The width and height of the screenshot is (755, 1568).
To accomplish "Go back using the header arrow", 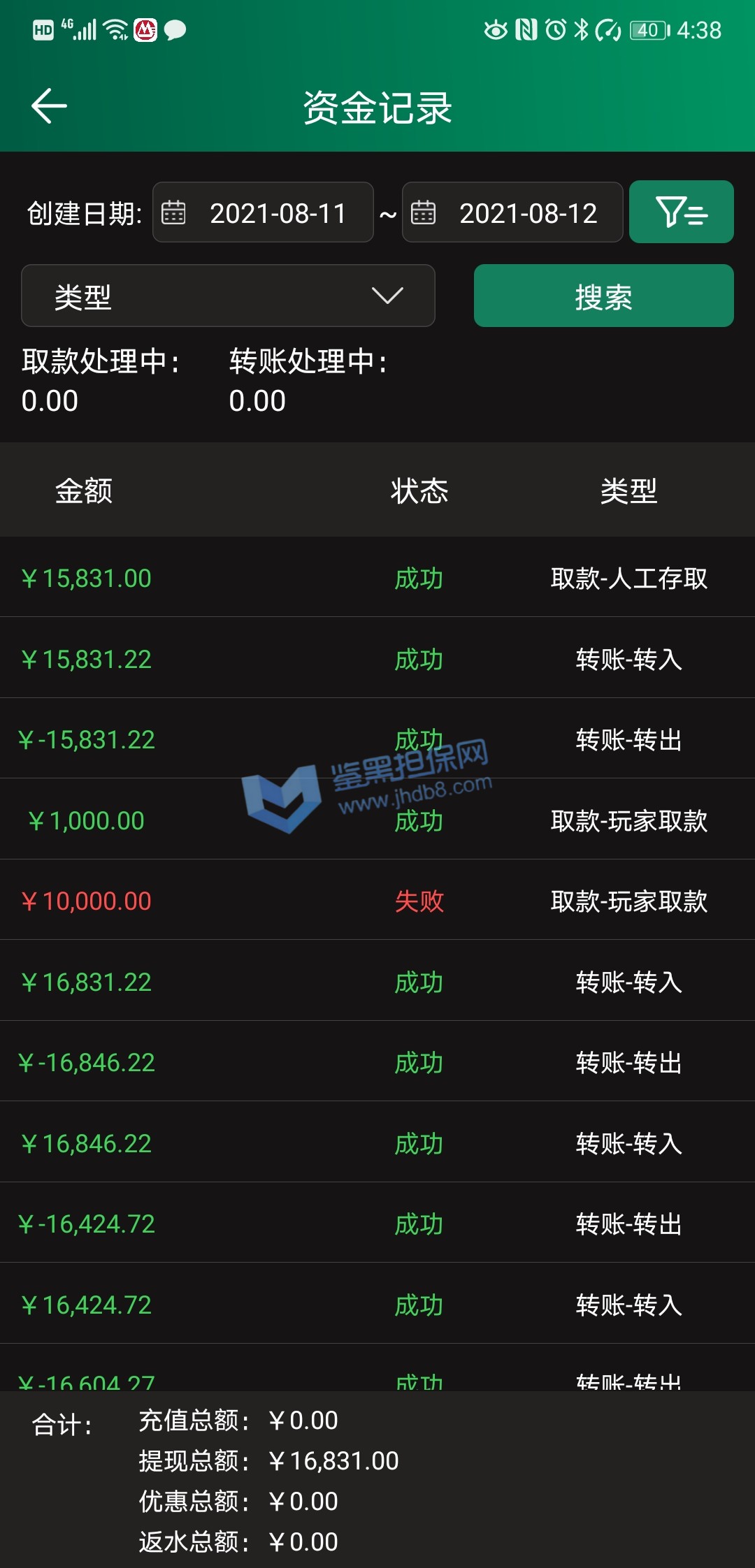I will pyautogui.click(x=49, y=106).
